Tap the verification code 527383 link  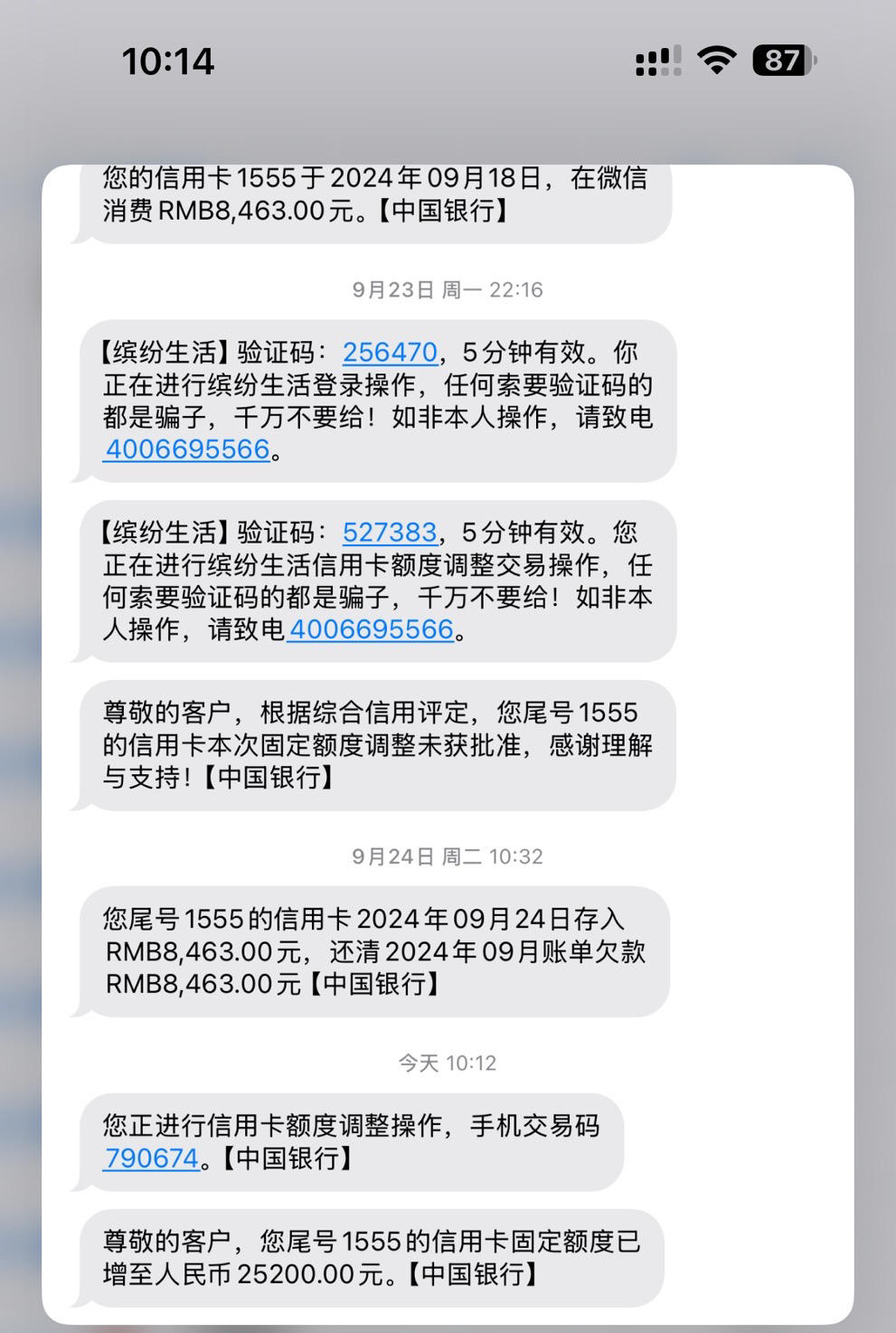tap(390, 532)
